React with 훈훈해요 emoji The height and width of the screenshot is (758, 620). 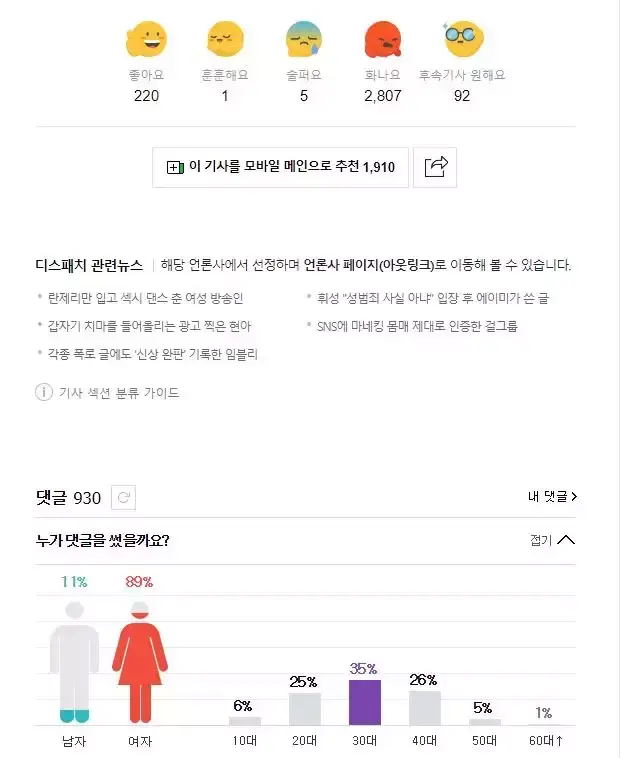(225, 41)
